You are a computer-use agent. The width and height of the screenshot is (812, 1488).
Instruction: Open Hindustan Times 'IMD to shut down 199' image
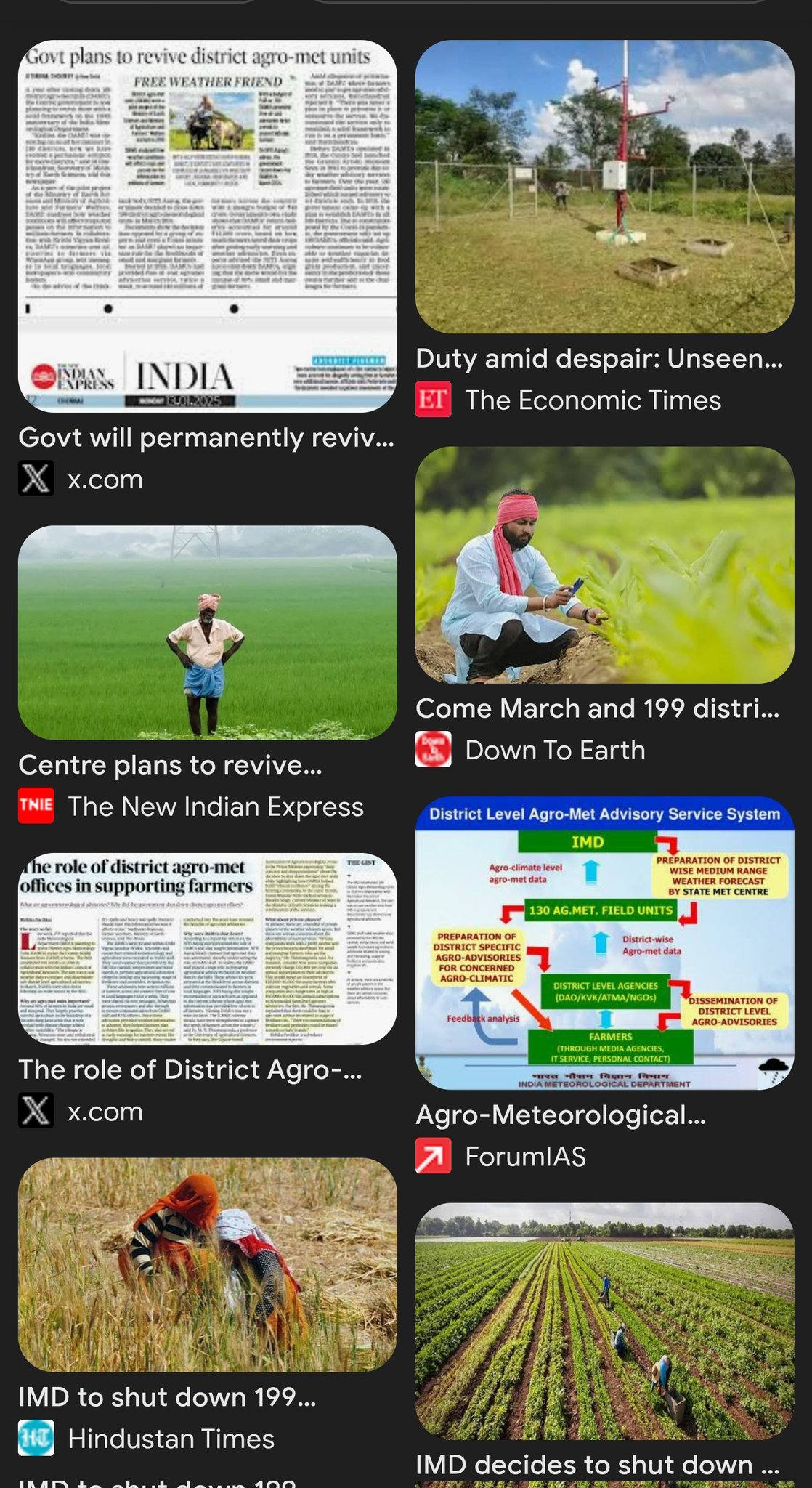click(x=207, y=1264)
